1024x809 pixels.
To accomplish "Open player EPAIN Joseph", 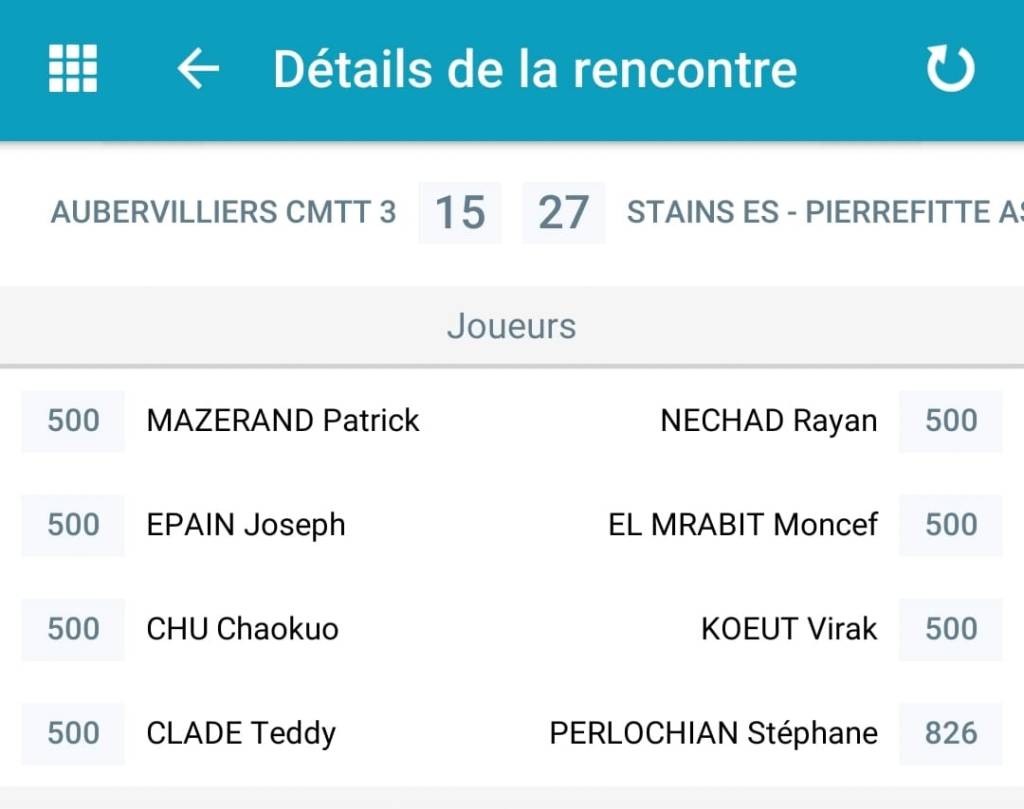I will pos(246,525).
